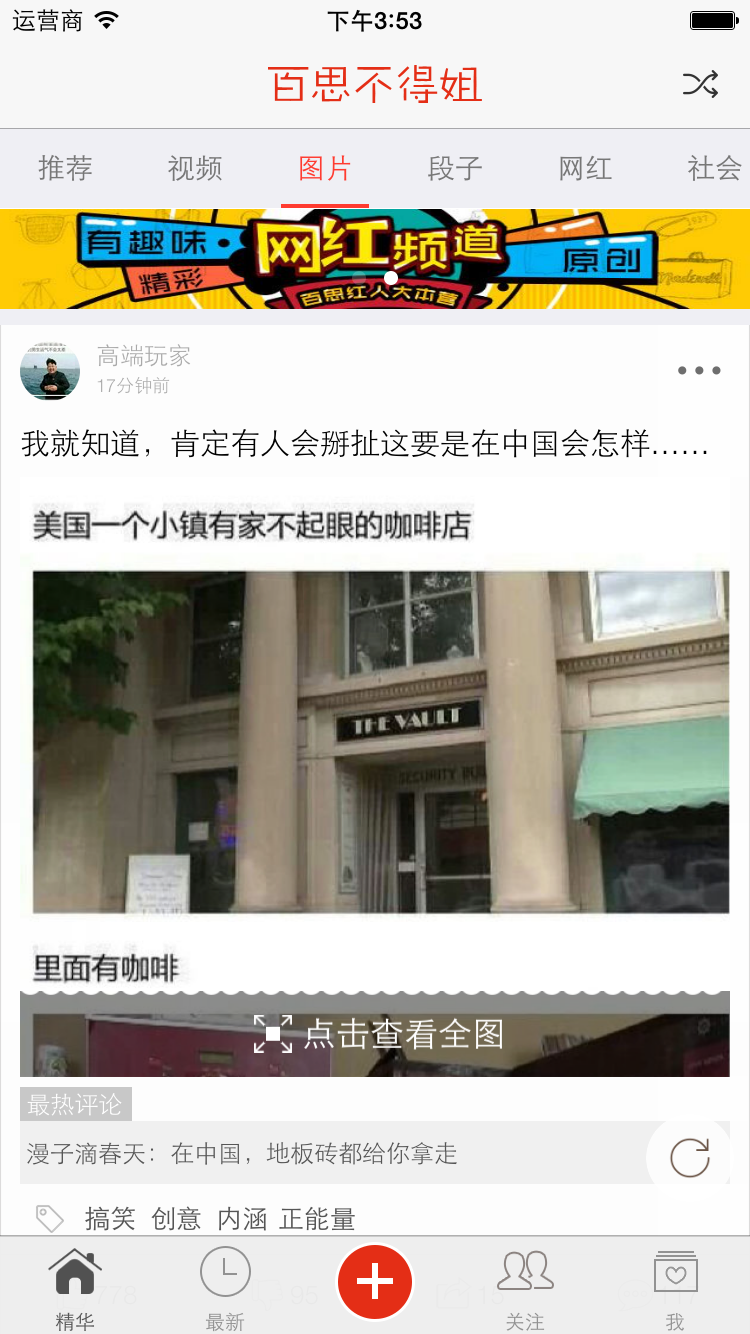Go to the 精华 home tab
Image resolution: width=750 pixels, height=1334 pixels.
tap(75, 1288)
